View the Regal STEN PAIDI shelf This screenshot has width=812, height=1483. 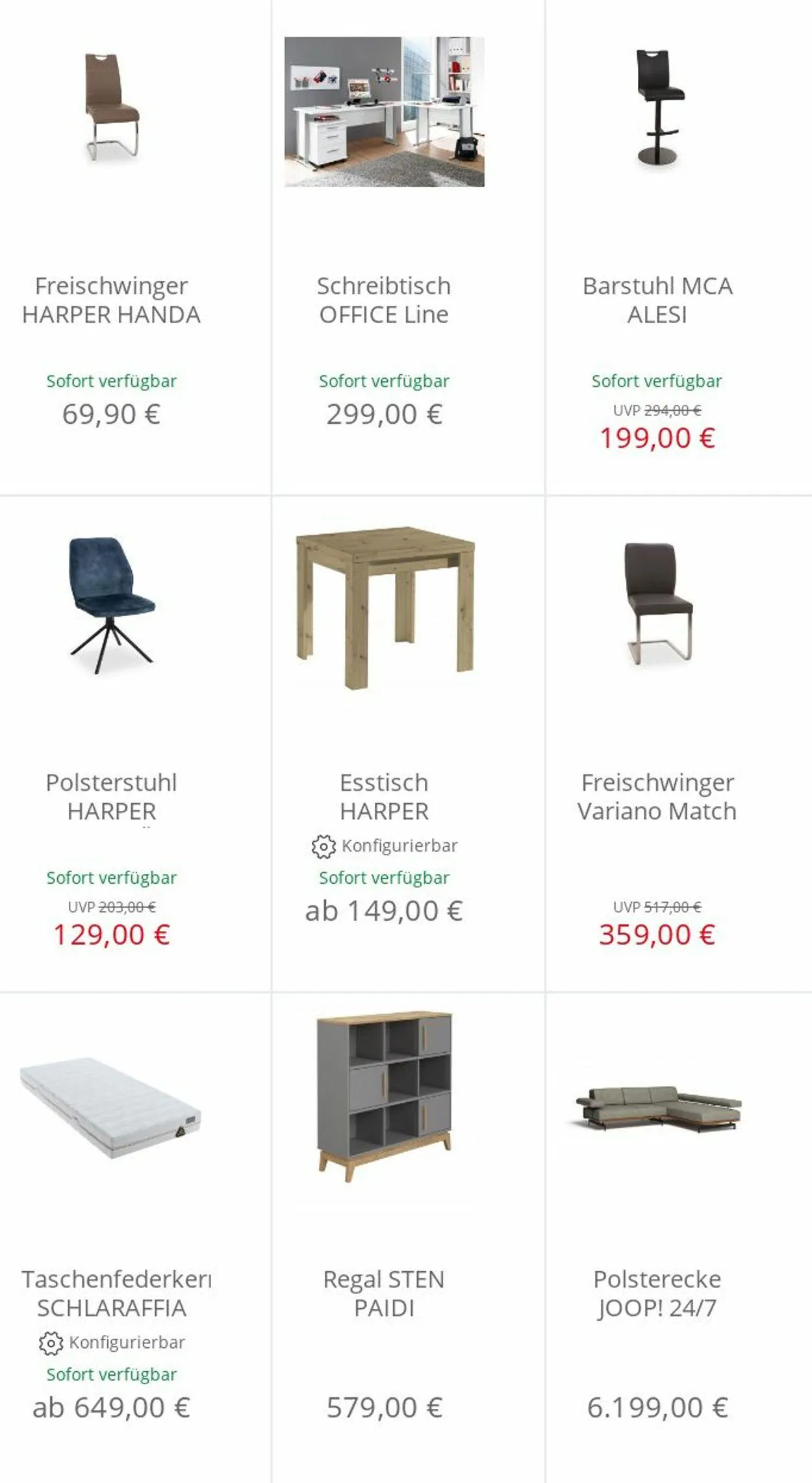click(384, 1238)
